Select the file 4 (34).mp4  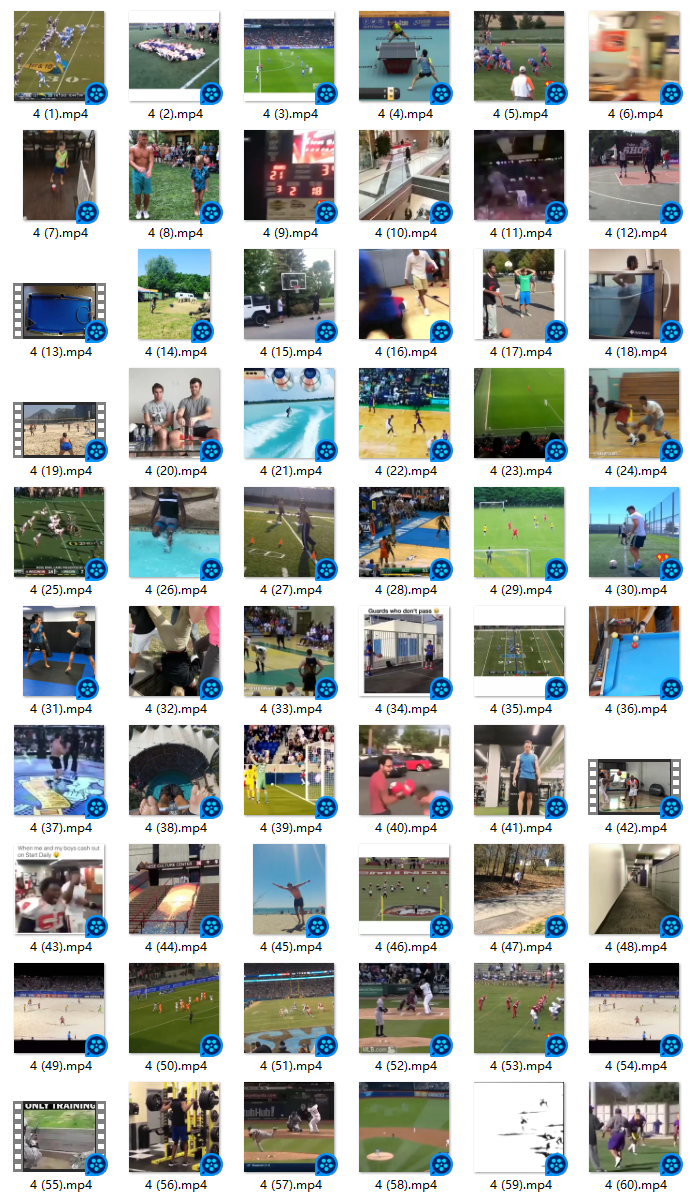404,651
